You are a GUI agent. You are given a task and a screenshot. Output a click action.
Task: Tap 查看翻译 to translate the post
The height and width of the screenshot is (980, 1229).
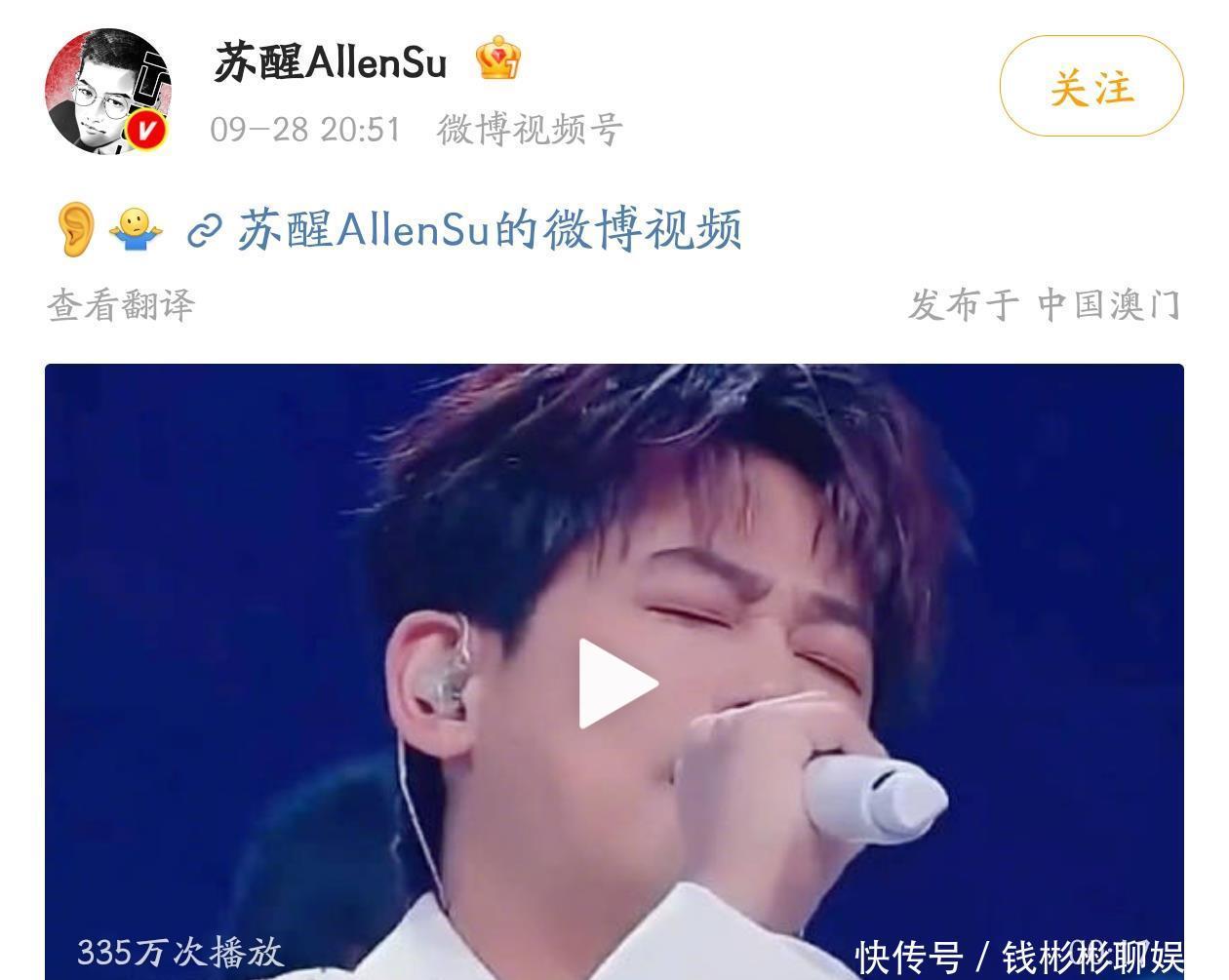click(121, 305)
